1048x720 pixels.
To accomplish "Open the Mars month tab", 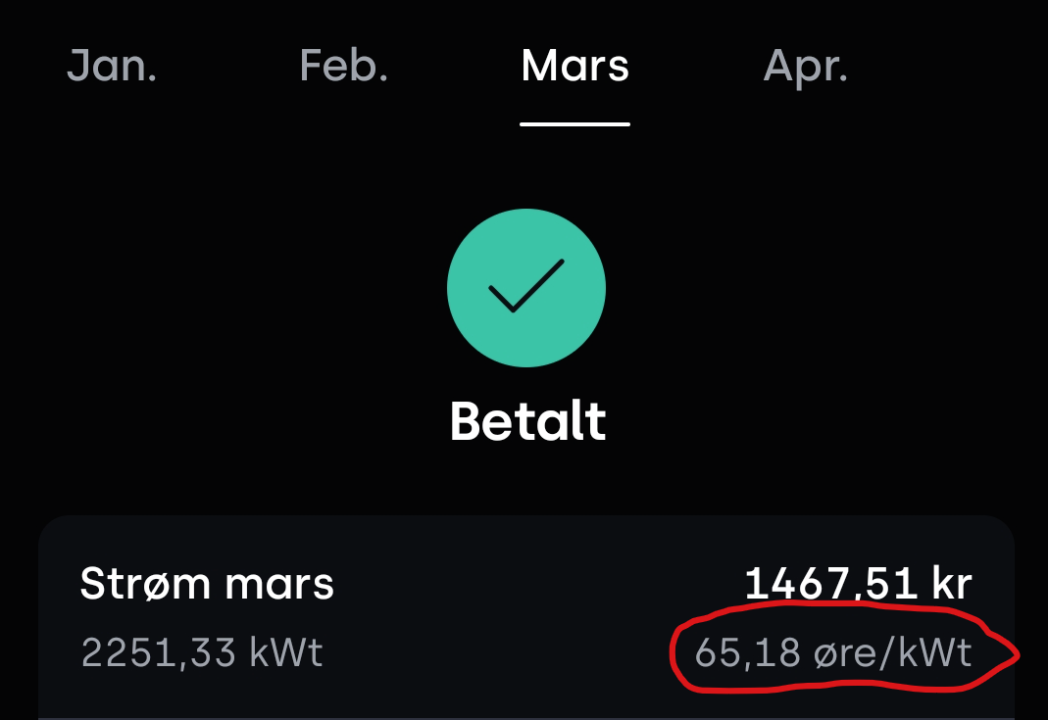I will 575,66.
